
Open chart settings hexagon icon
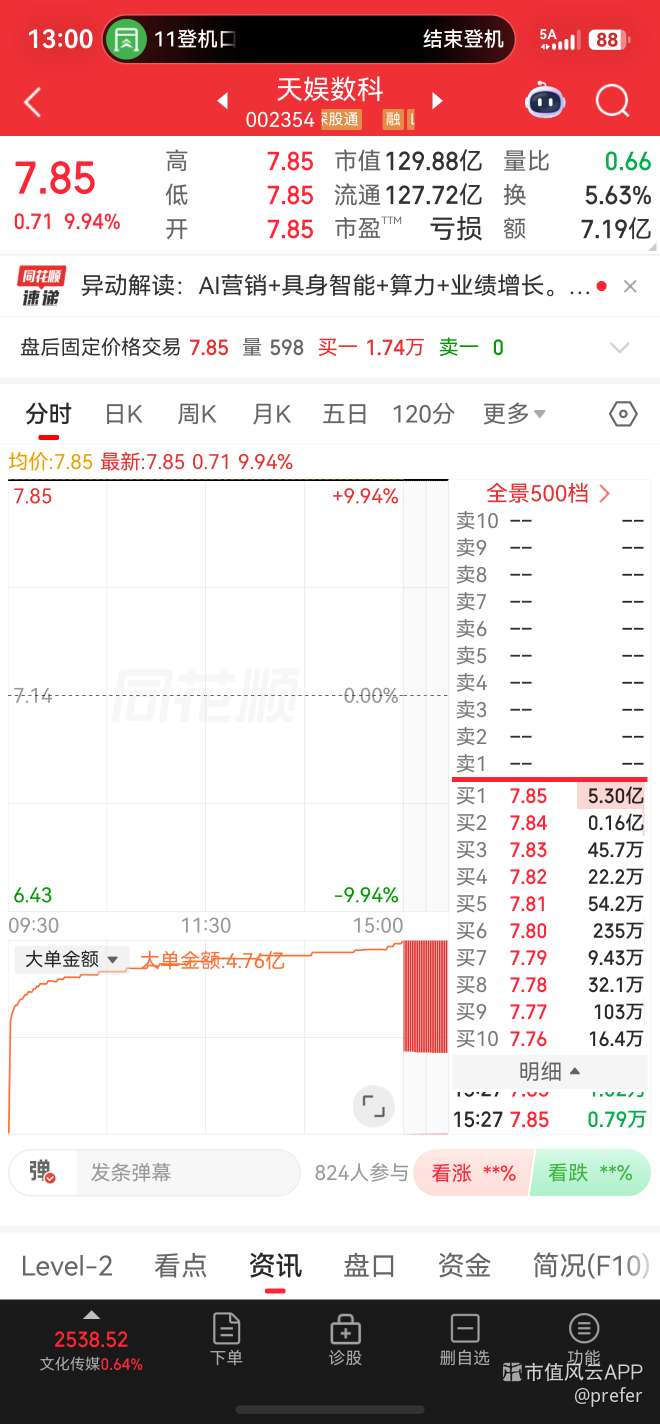tap(623, 414)
